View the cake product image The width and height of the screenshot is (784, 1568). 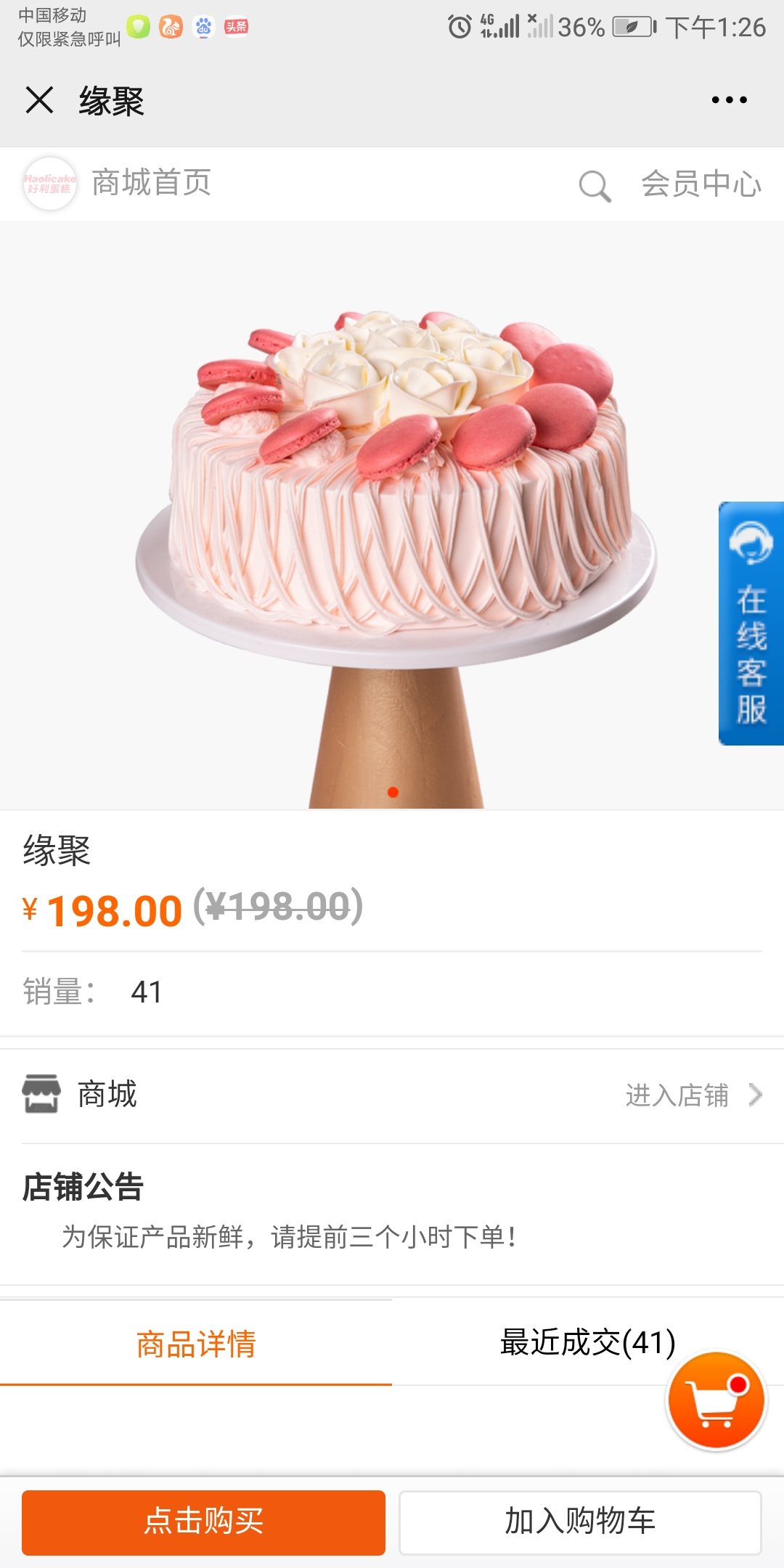(x=392, y=515)
